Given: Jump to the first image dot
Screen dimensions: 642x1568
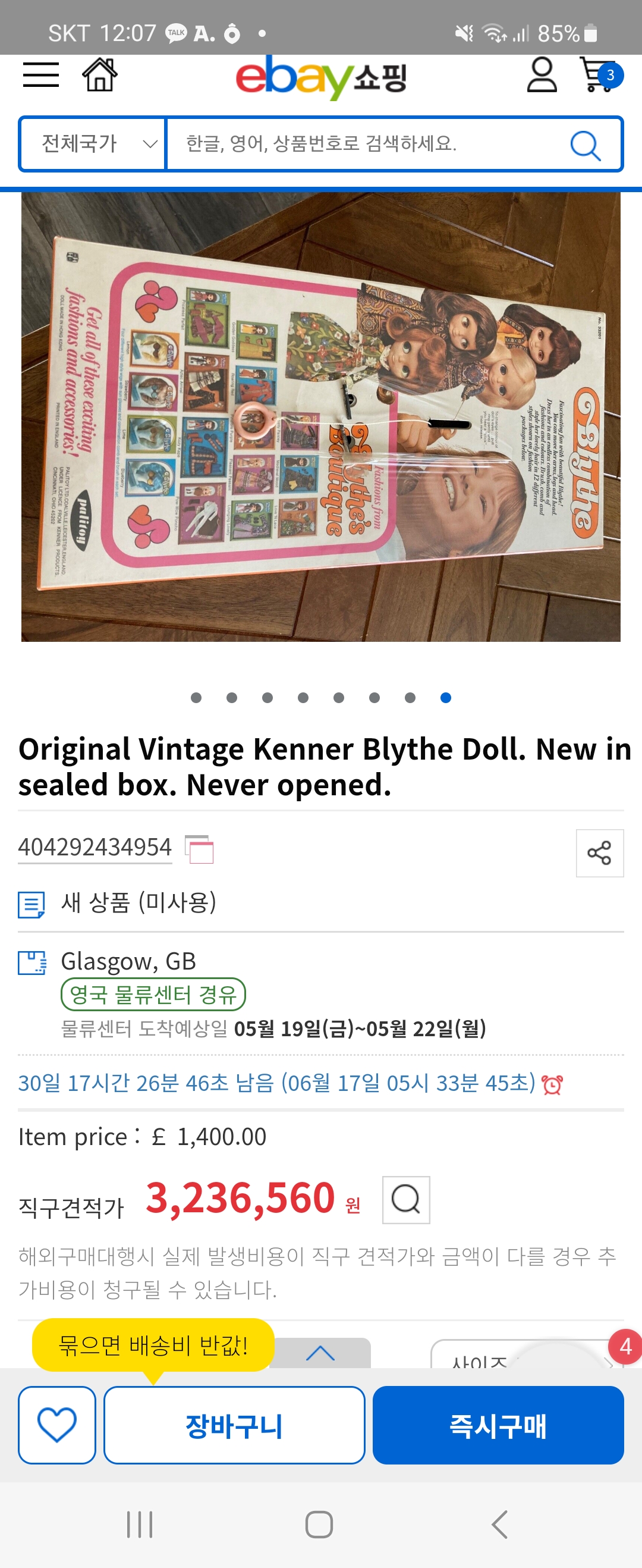Looking at the screenshot, I should (196, 698).
